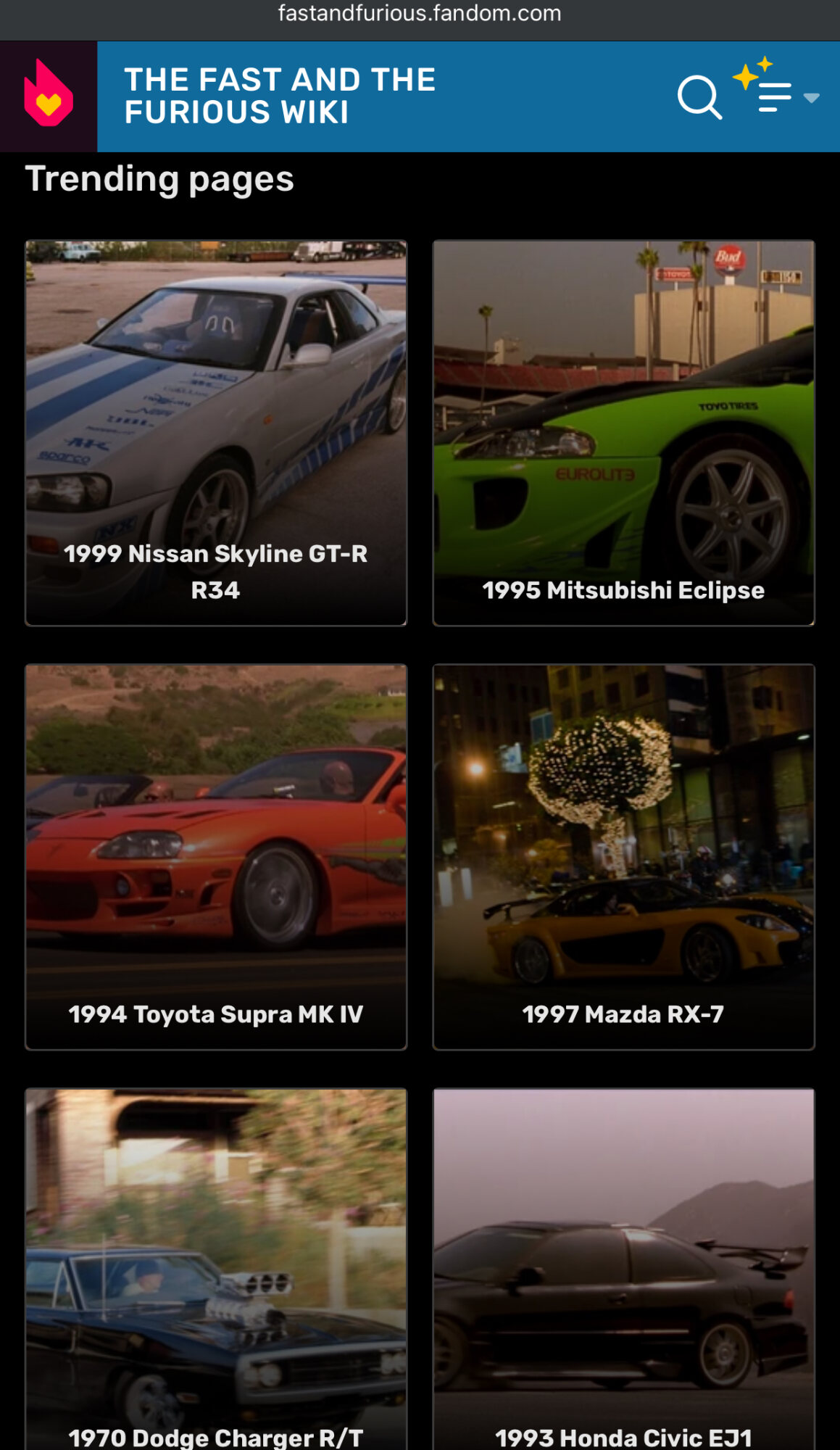Select the 1997 Mazda RX-7 card
The image size is (840, 1450).
pos(623,856)
